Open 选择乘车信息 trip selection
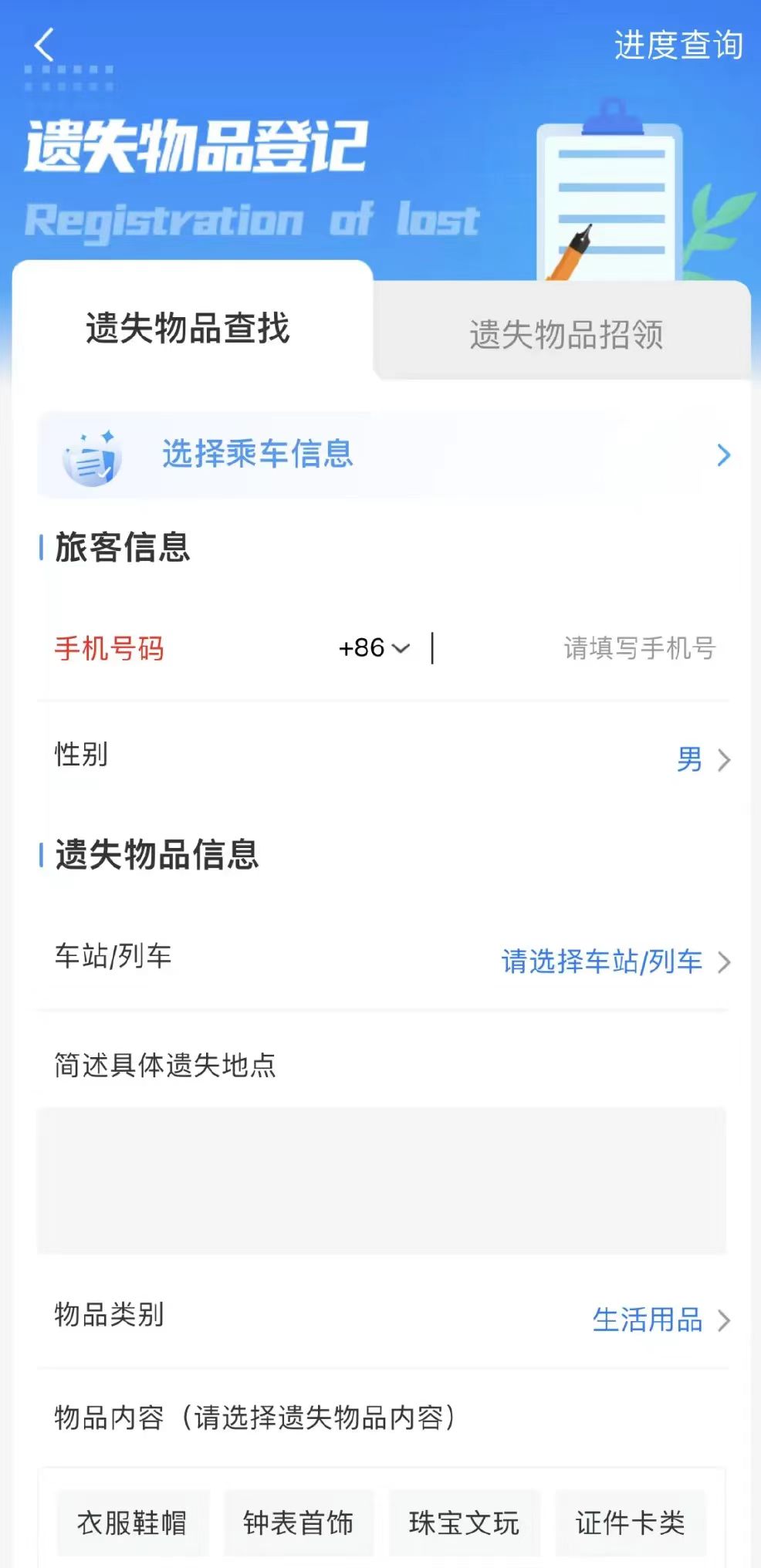 pos(384,455)
